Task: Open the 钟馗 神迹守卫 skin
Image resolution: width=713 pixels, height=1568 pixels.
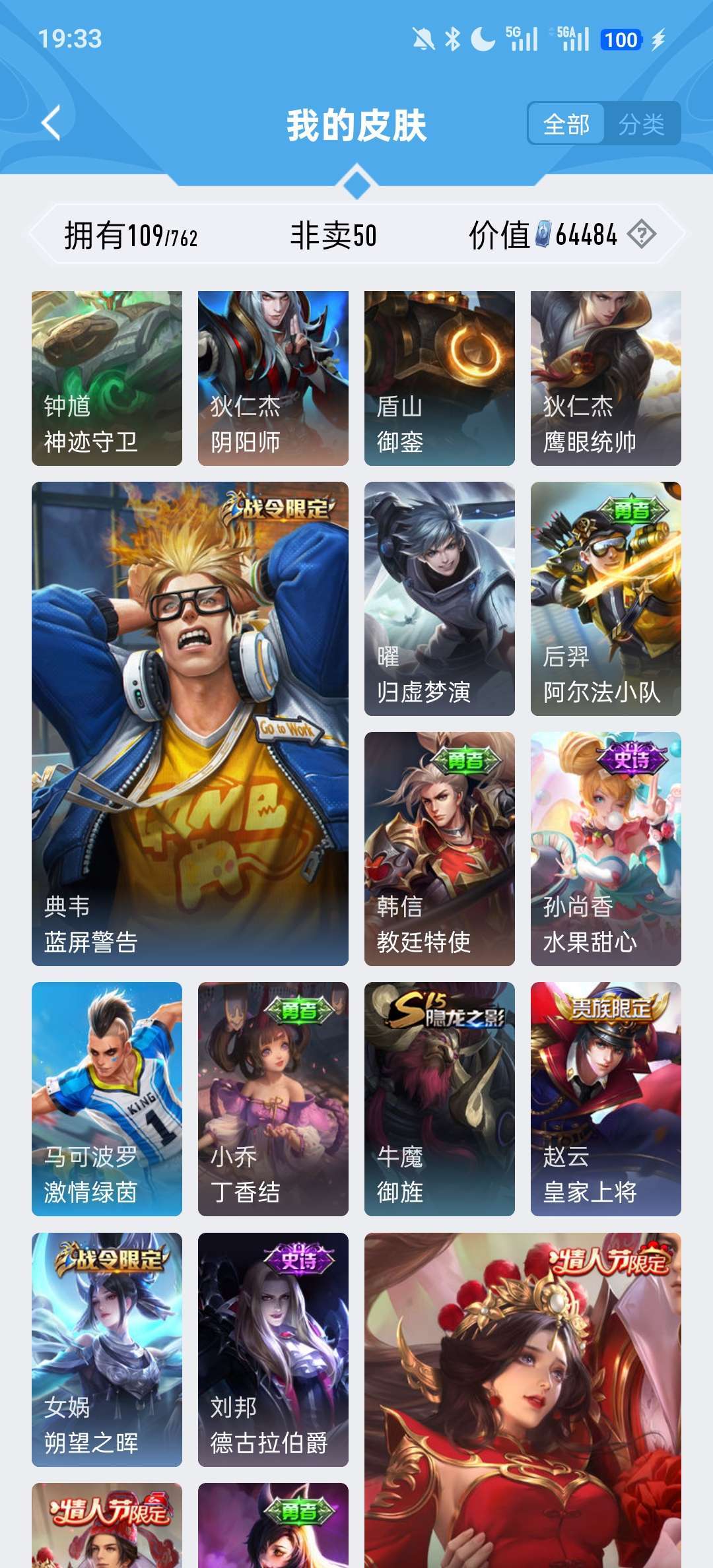Action: coord(107,378)
